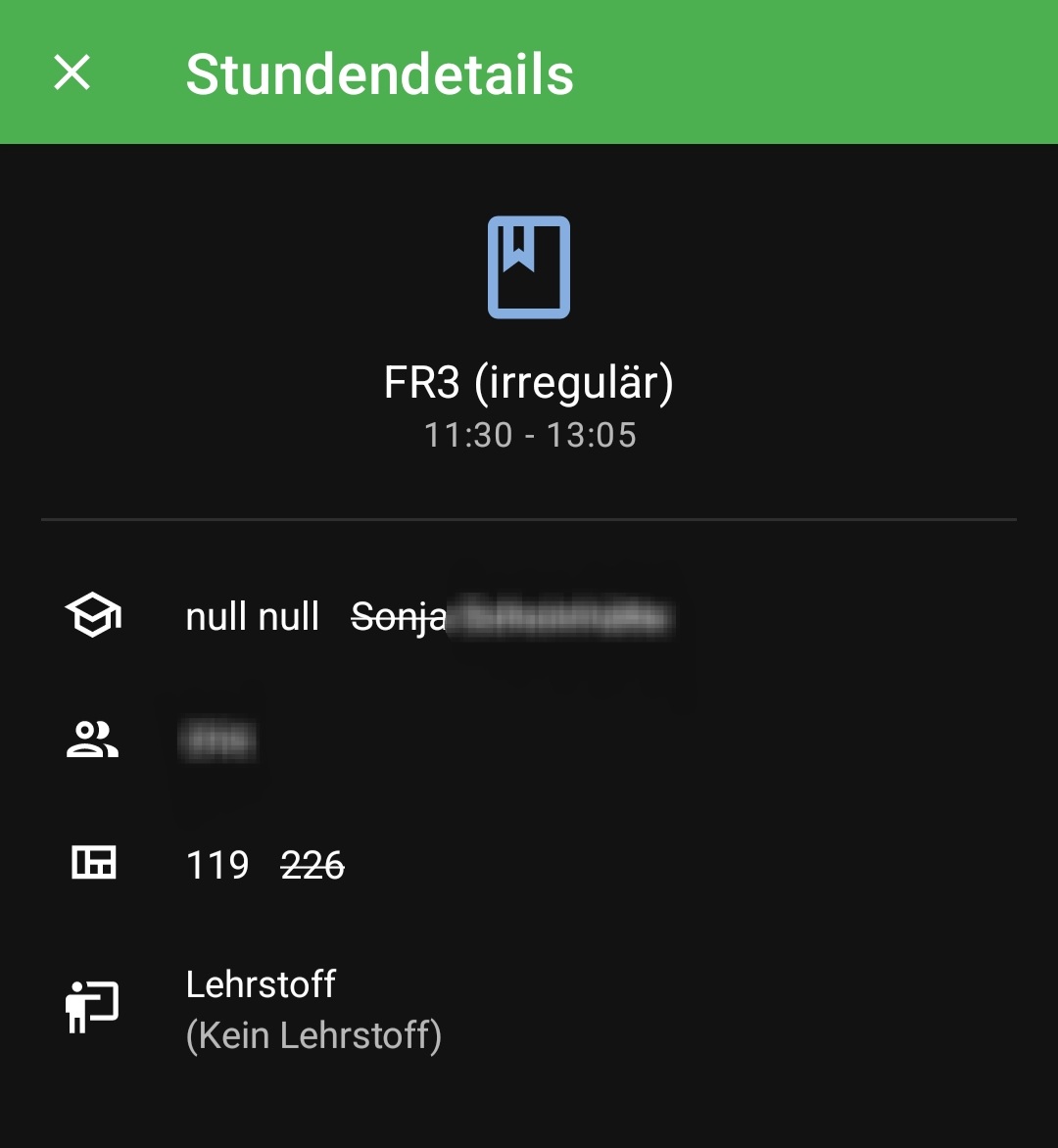Select the crossed-out room 226

click(x=312, y=865)
